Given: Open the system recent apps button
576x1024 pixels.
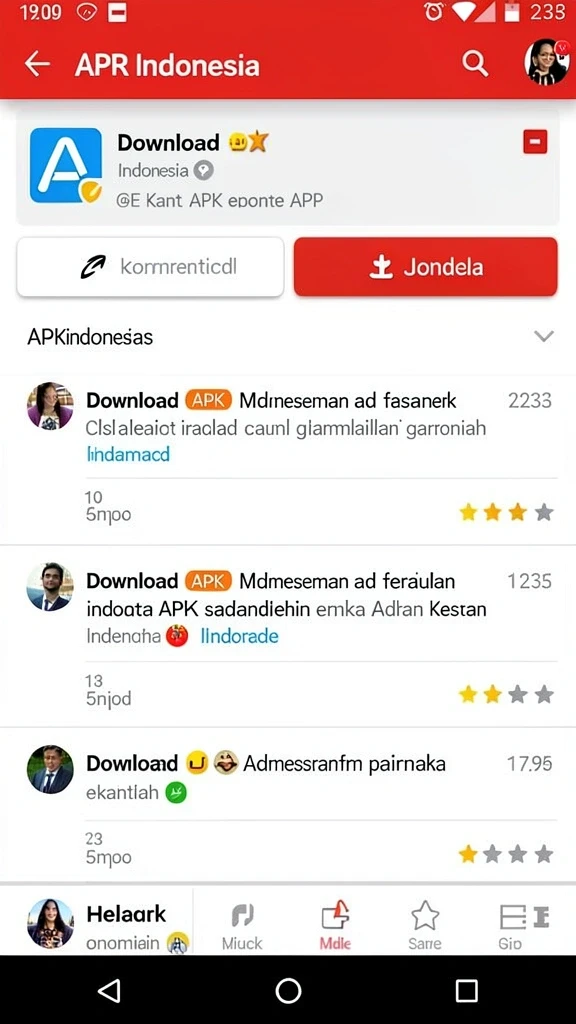Looking at the screenshot, I should click(x=466, y=991).
